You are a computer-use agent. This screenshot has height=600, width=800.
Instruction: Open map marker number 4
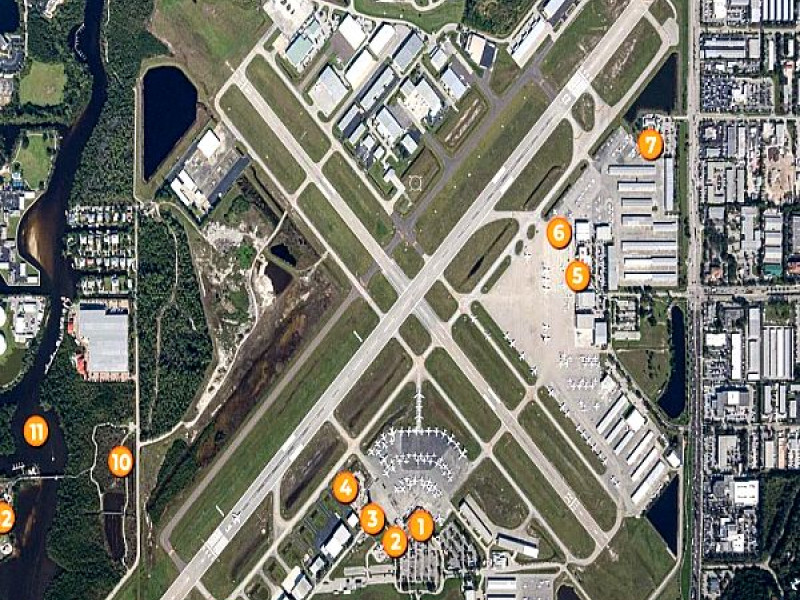tap(345, 487)
